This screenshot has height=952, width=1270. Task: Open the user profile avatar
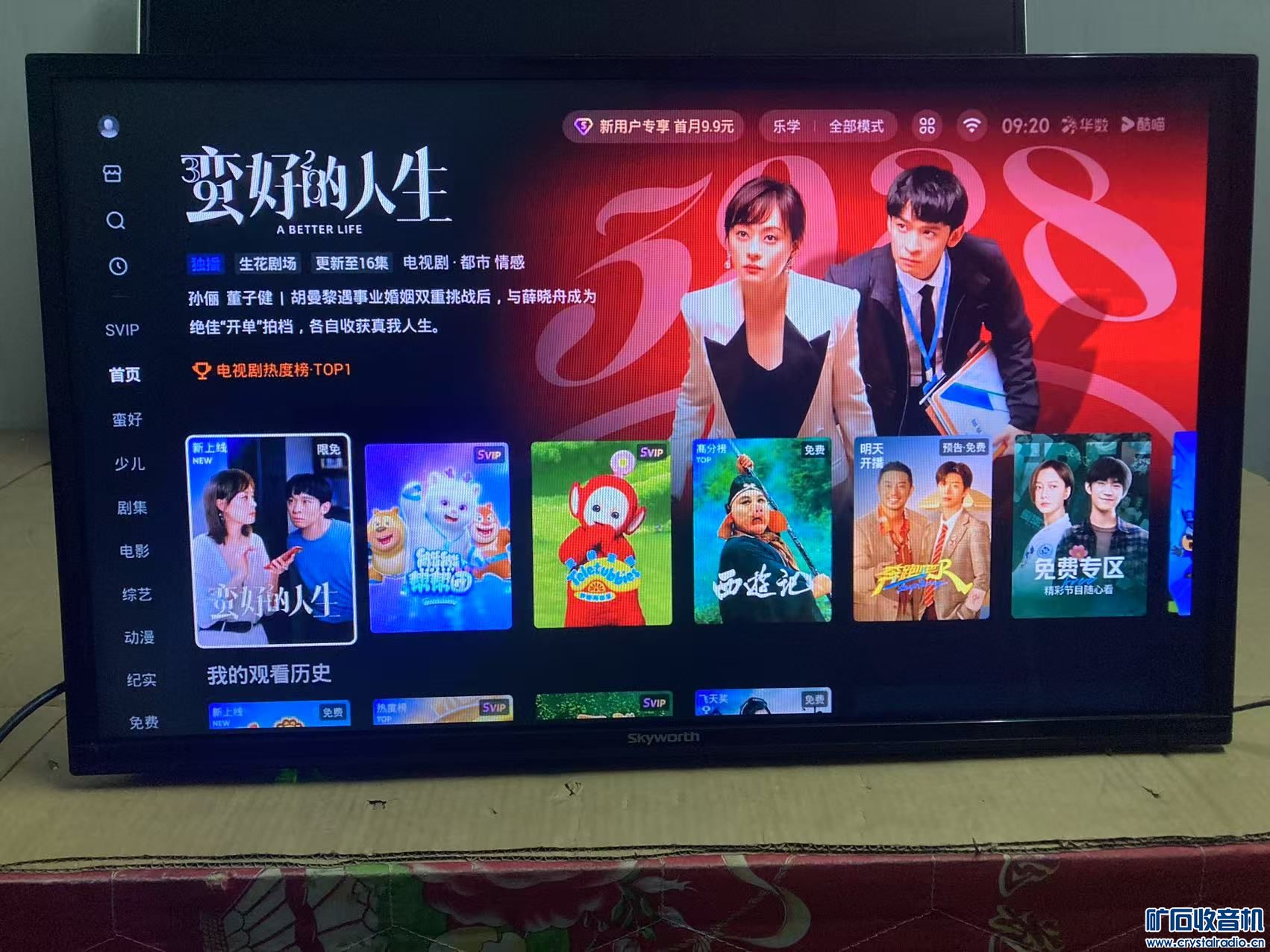click(x=109, y=127)
